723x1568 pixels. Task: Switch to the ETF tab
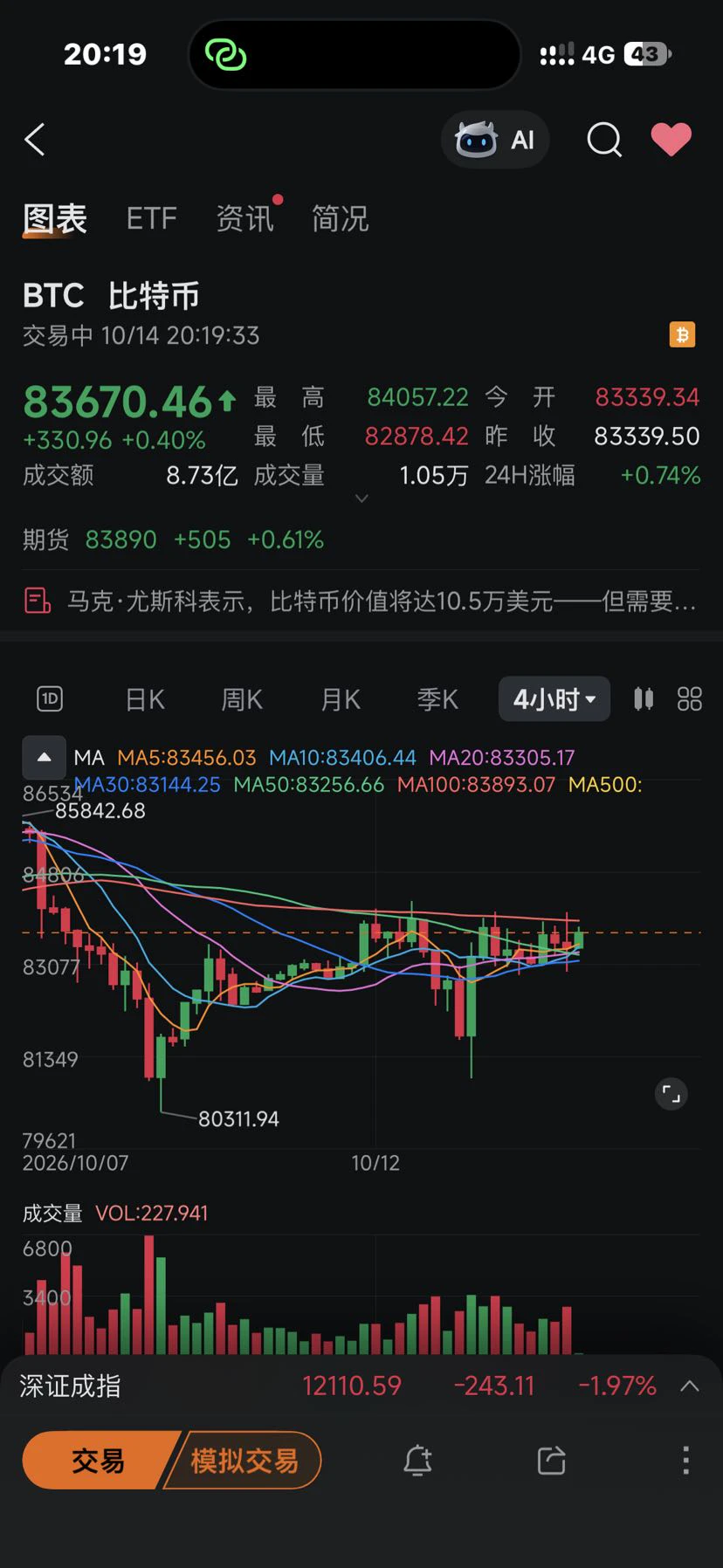point(151,218)
